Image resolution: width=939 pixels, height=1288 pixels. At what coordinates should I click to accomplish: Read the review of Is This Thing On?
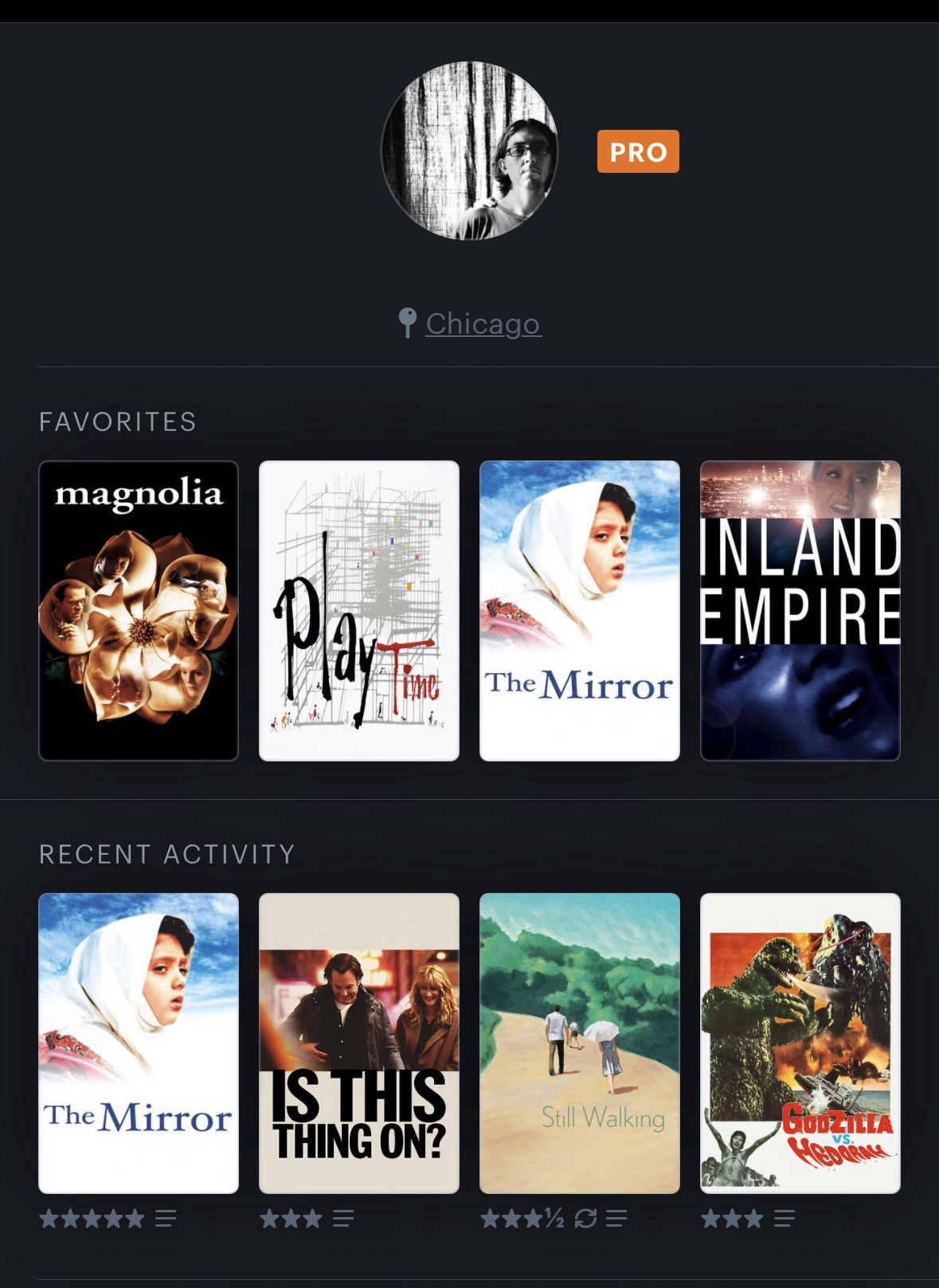[x=343, y=1219]
